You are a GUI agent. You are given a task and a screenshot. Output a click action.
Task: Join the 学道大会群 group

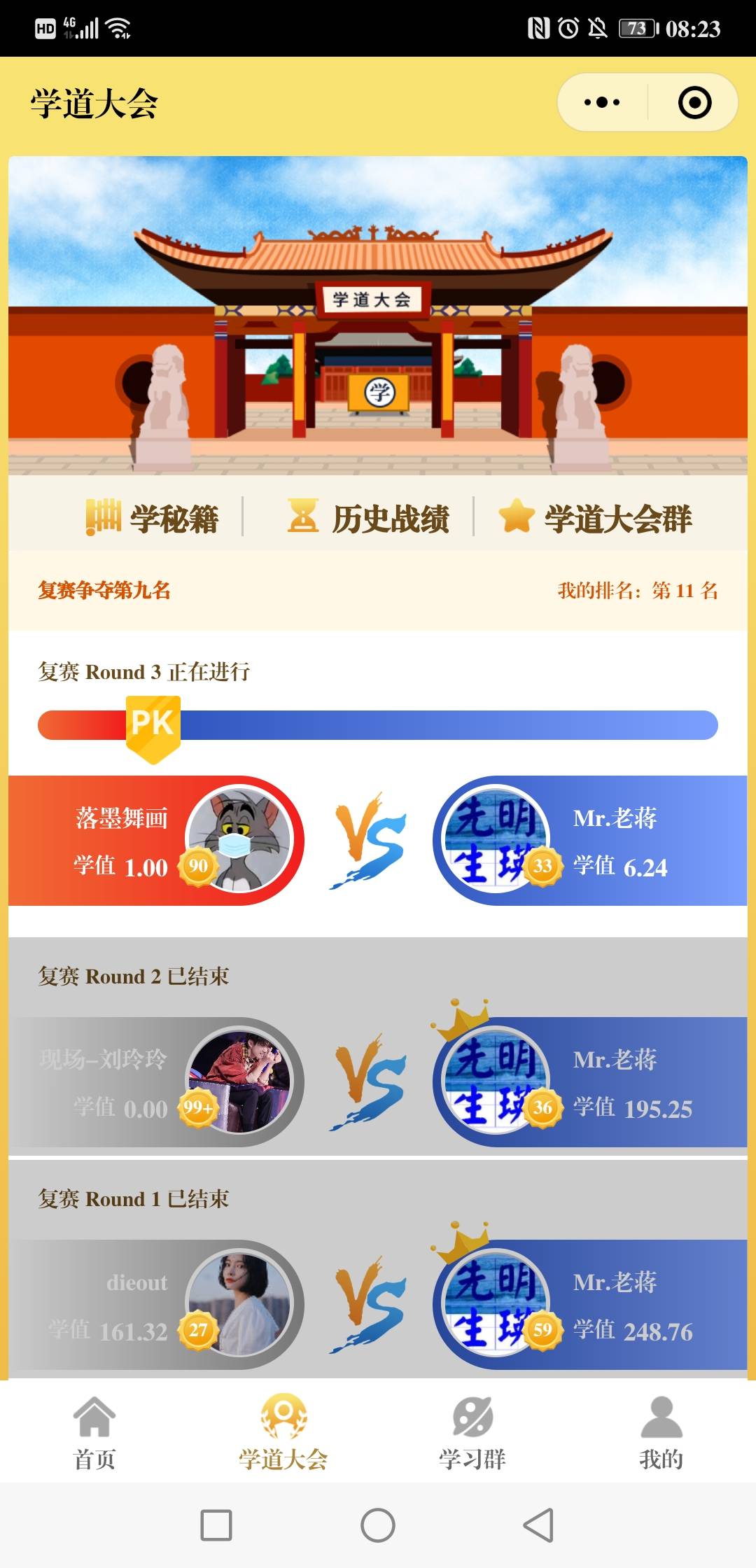596,518
